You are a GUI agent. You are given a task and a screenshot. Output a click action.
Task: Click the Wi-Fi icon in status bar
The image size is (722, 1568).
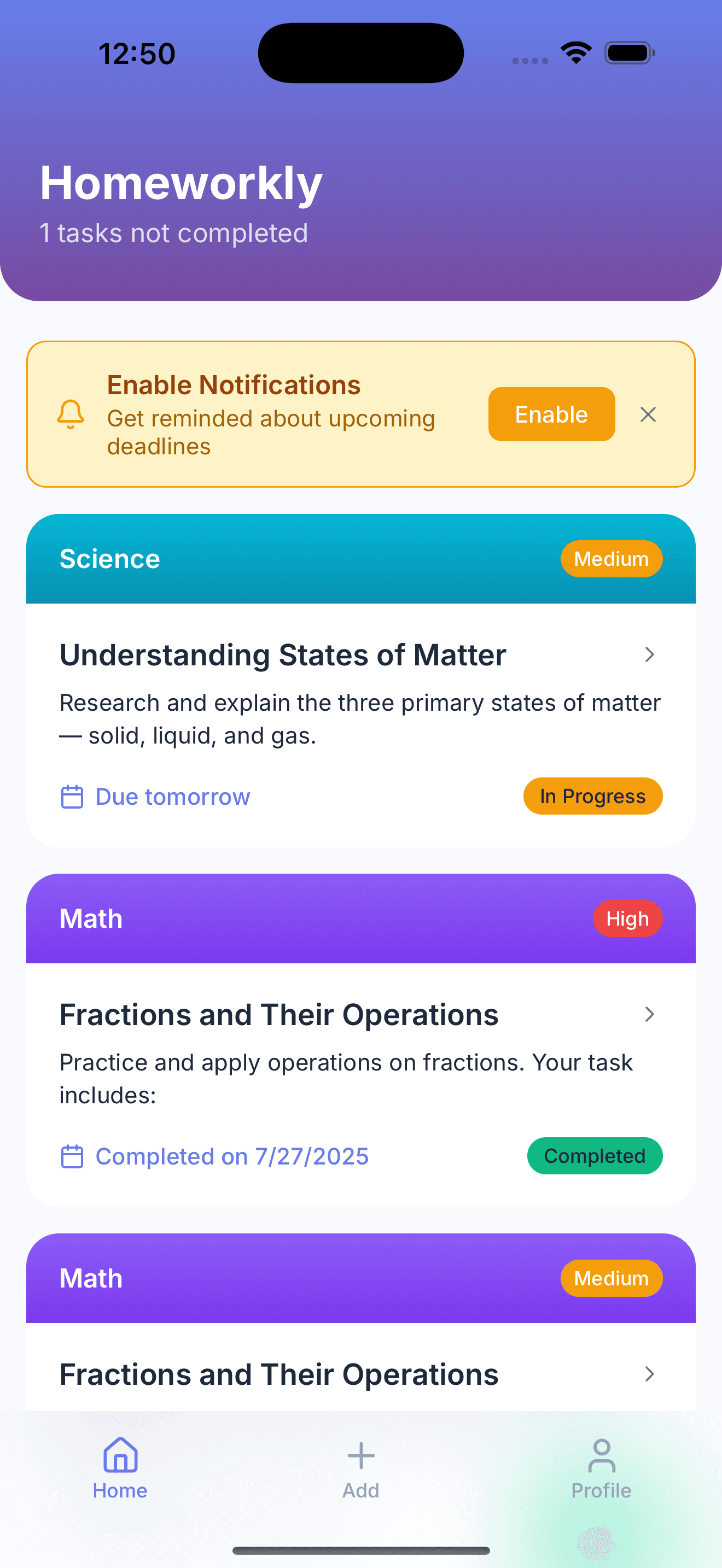click(574, 52)
